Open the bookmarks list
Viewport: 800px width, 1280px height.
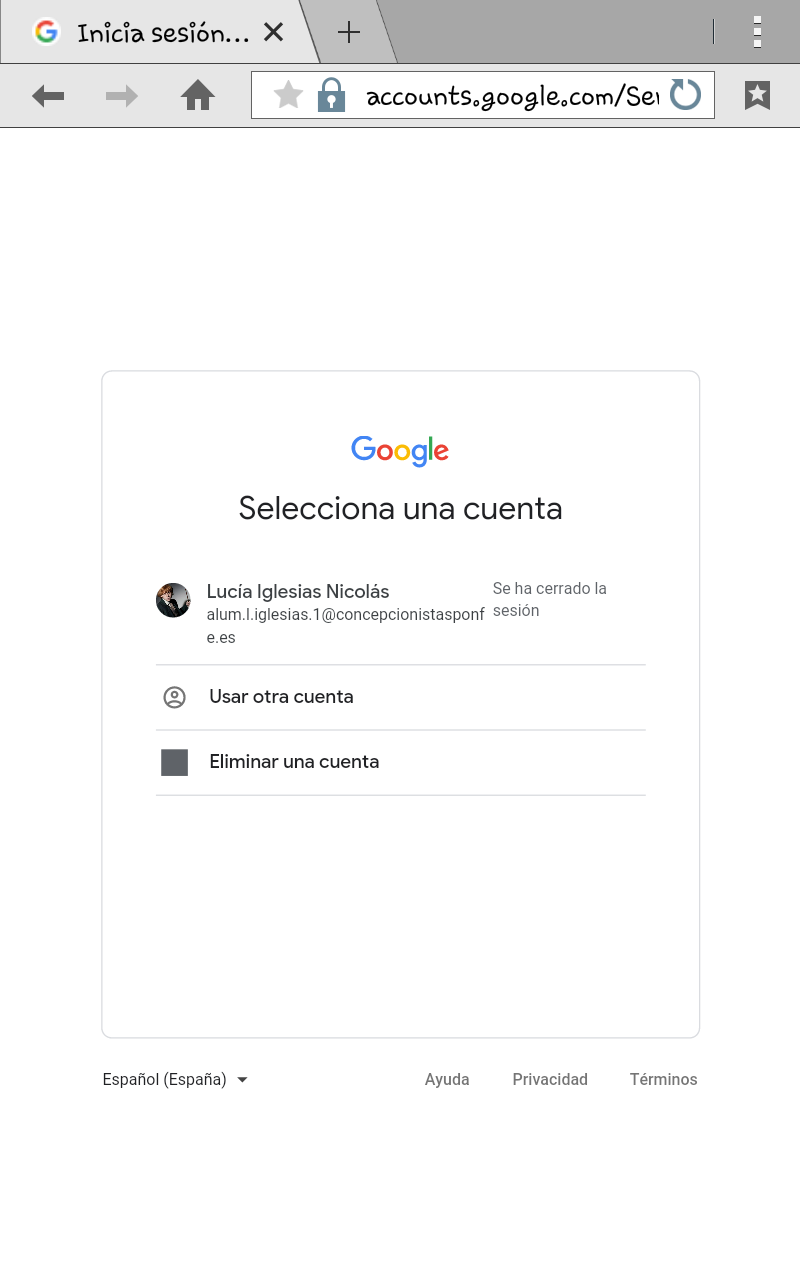tap(757, 95)
